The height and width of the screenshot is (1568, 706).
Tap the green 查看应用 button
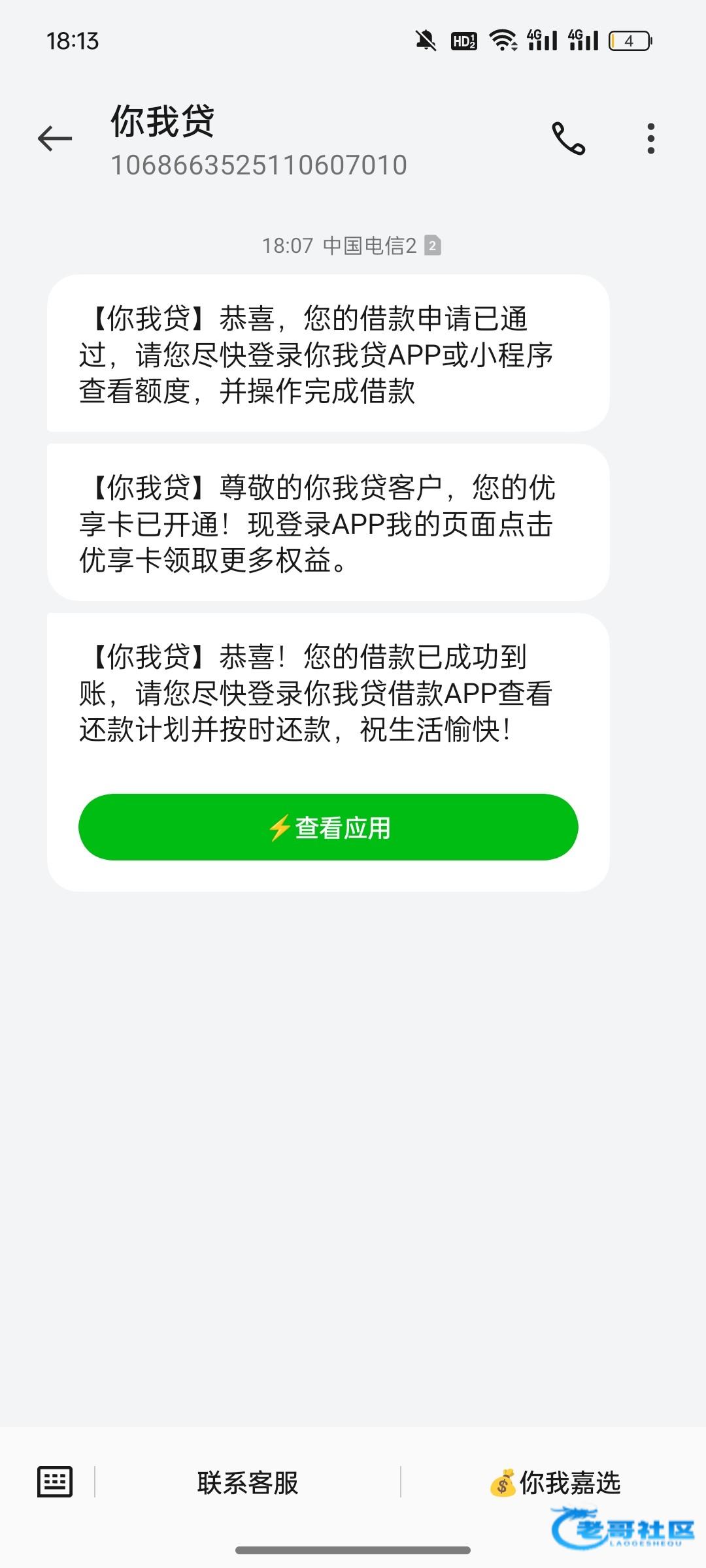tap(328, 827)
